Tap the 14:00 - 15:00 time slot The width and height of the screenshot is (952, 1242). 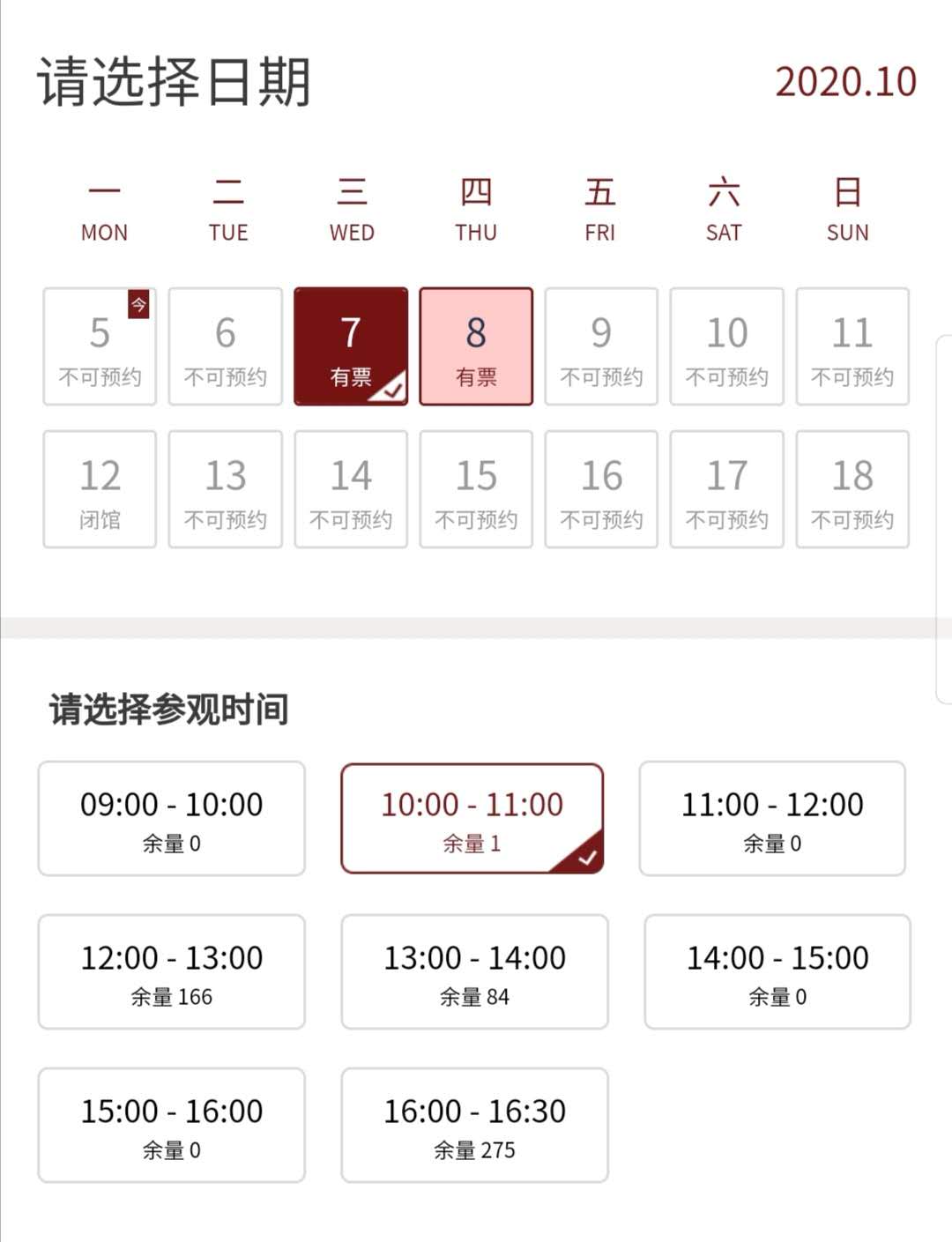777,971
